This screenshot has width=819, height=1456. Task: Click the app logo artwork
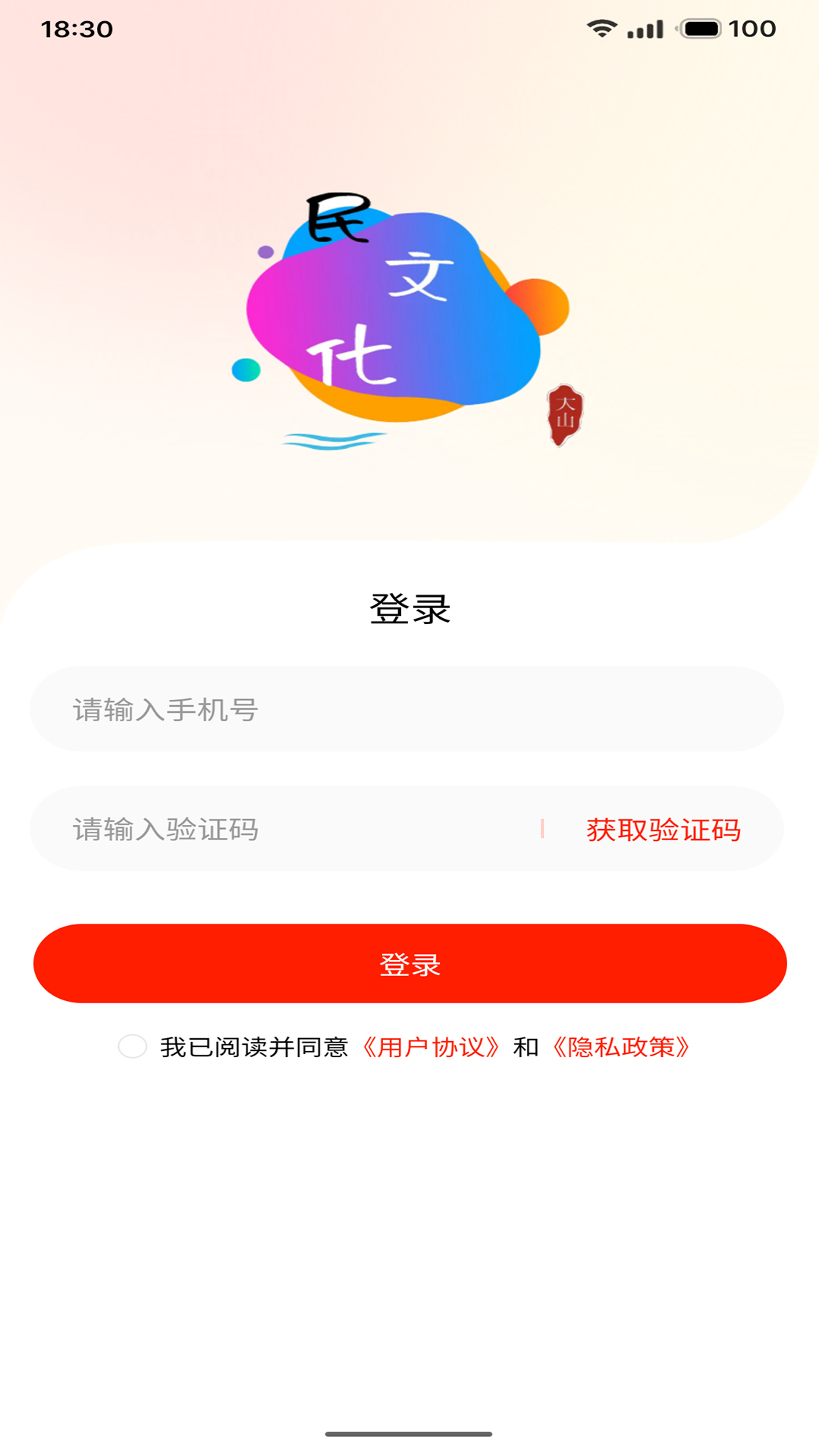point(394,318)
